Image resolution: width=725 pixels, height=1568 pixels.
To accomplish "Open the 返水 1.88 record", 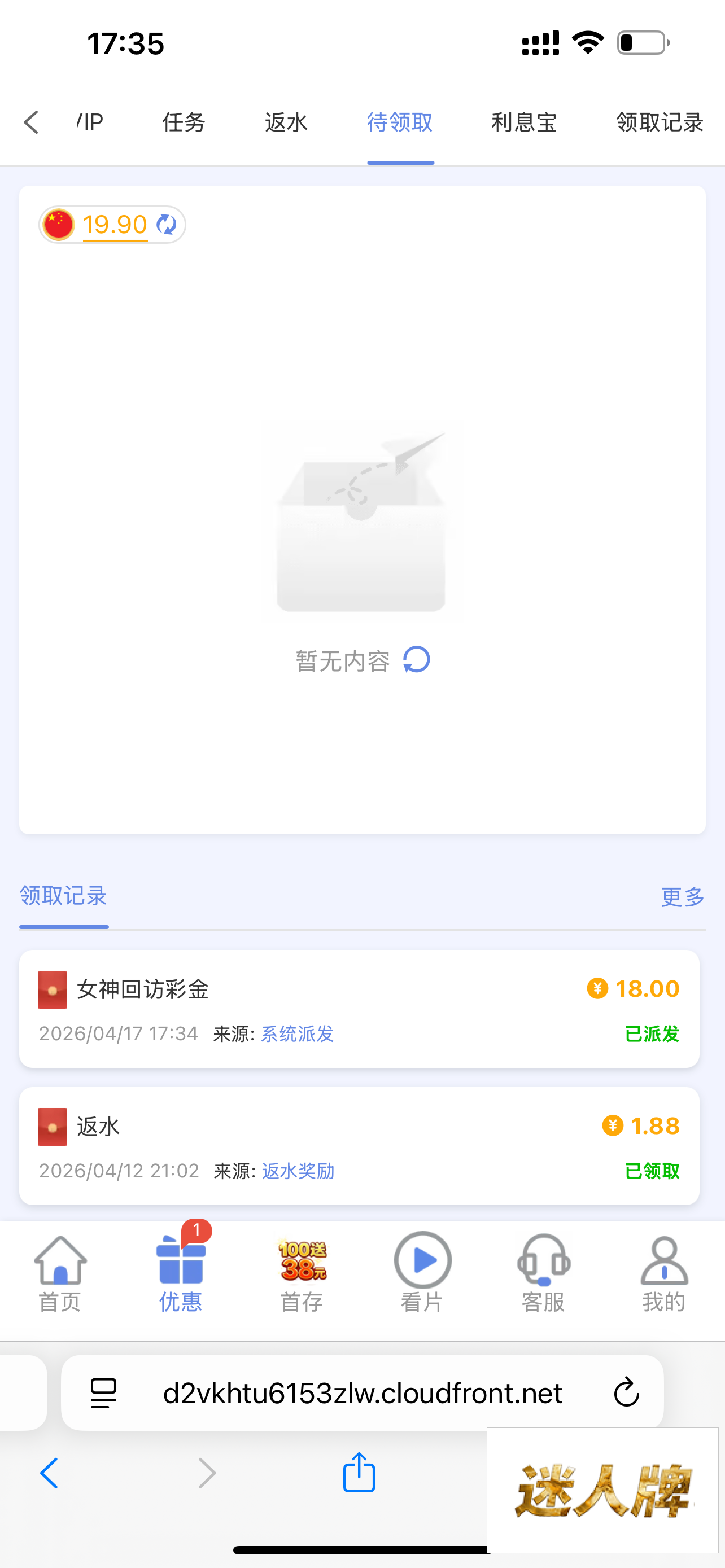I will 359,1146.
